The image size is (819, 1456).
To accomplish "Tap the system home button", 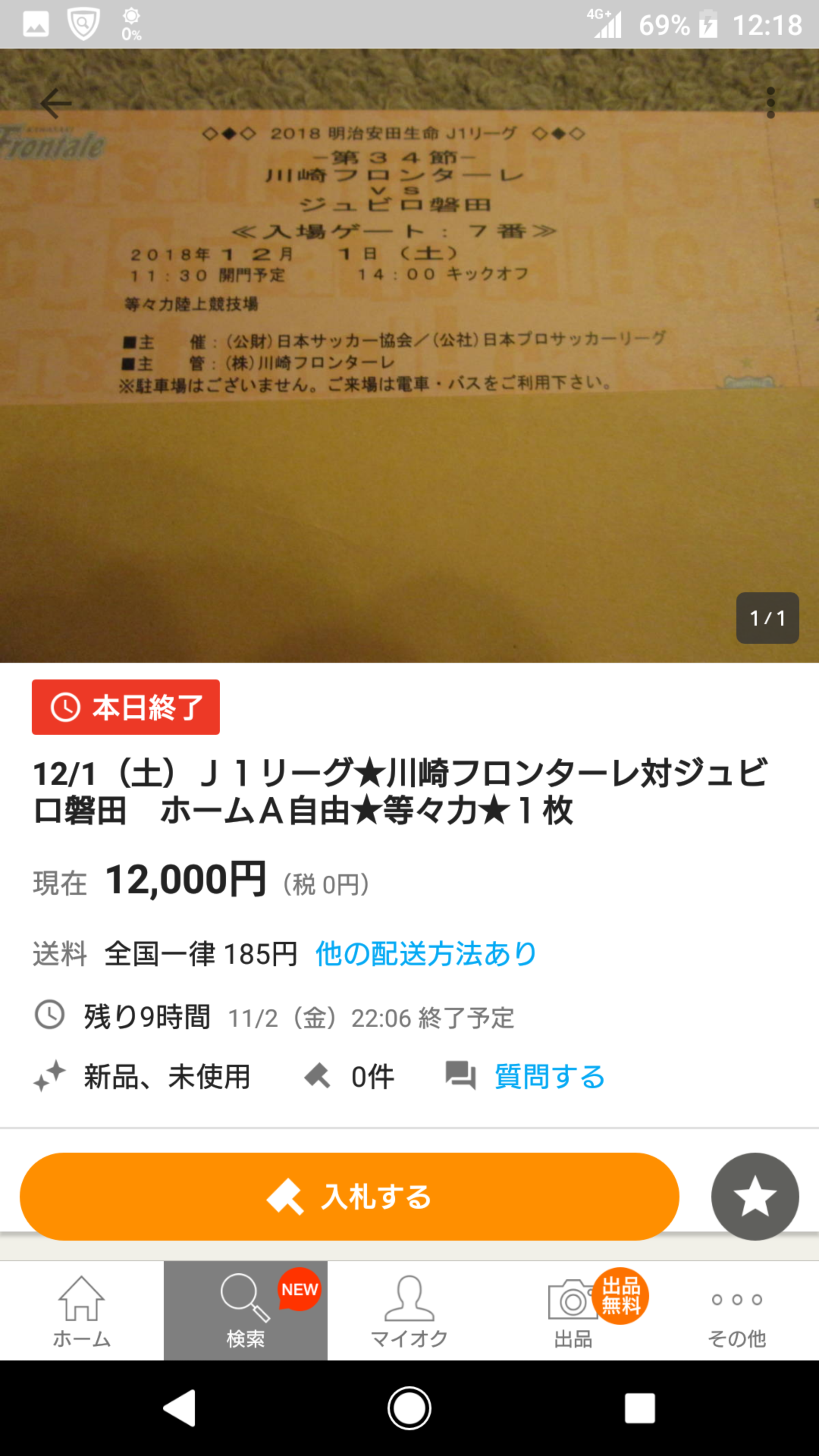I will pos(409,1408).
